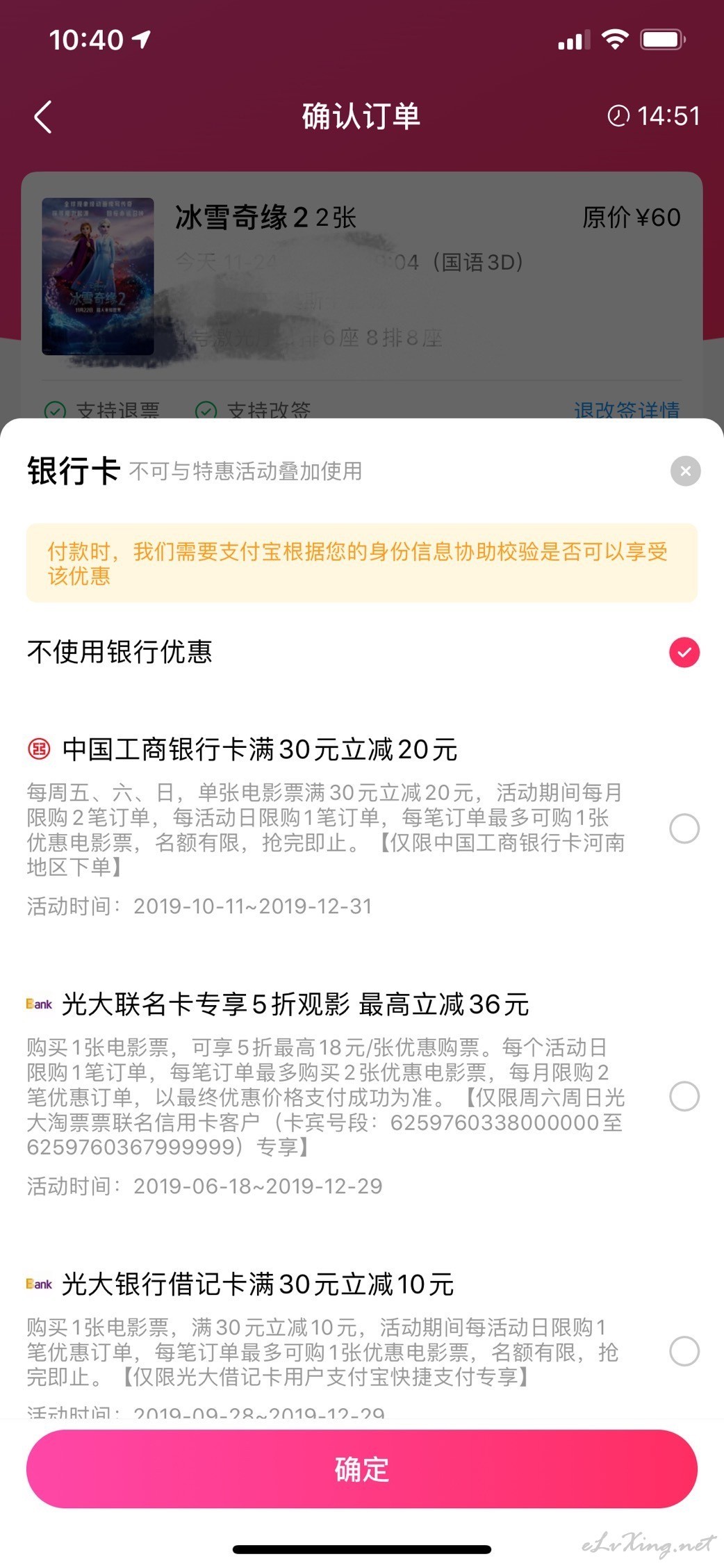Pick 光大银行借记卡满30元立减10元 offer
The image size is (724, 1568).
[x=684, y=1351]
